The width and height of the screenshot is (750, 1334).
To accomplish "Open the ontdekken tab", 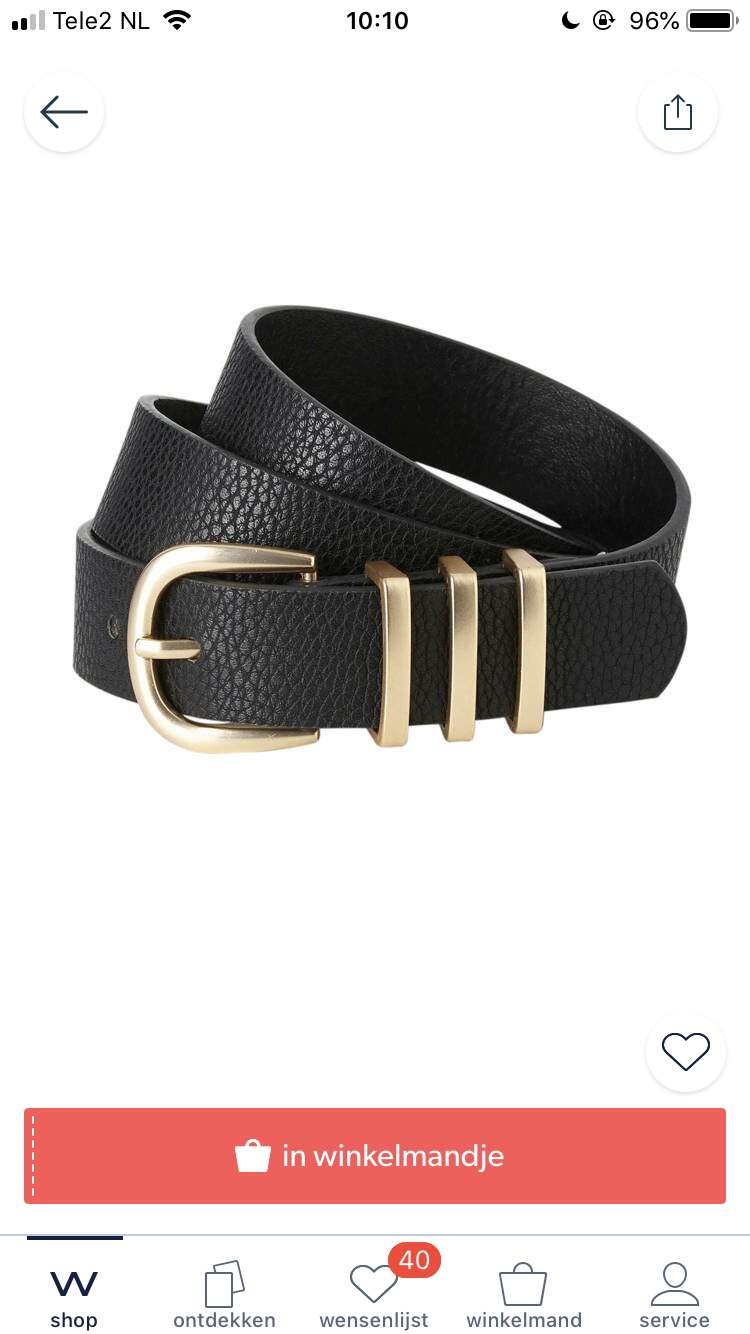I will (224, 1297).
